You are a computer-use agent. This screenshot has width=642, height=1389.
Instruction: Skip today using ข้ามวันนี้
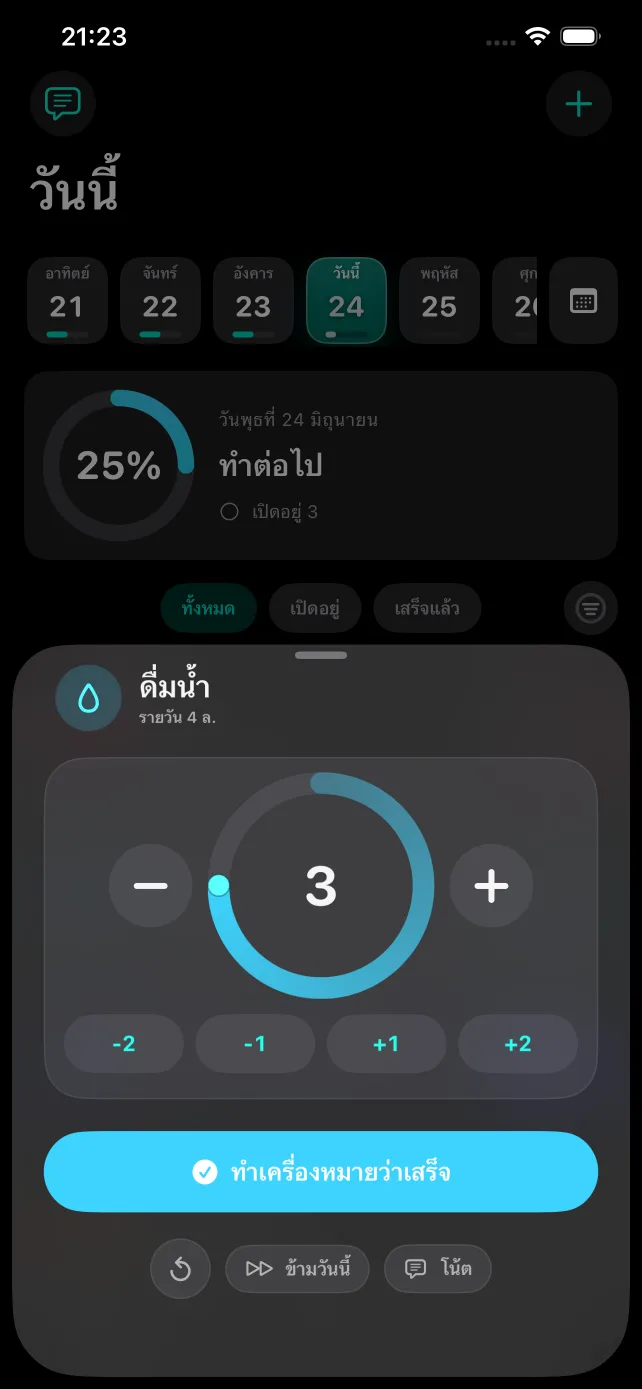tap(297, 1269)
